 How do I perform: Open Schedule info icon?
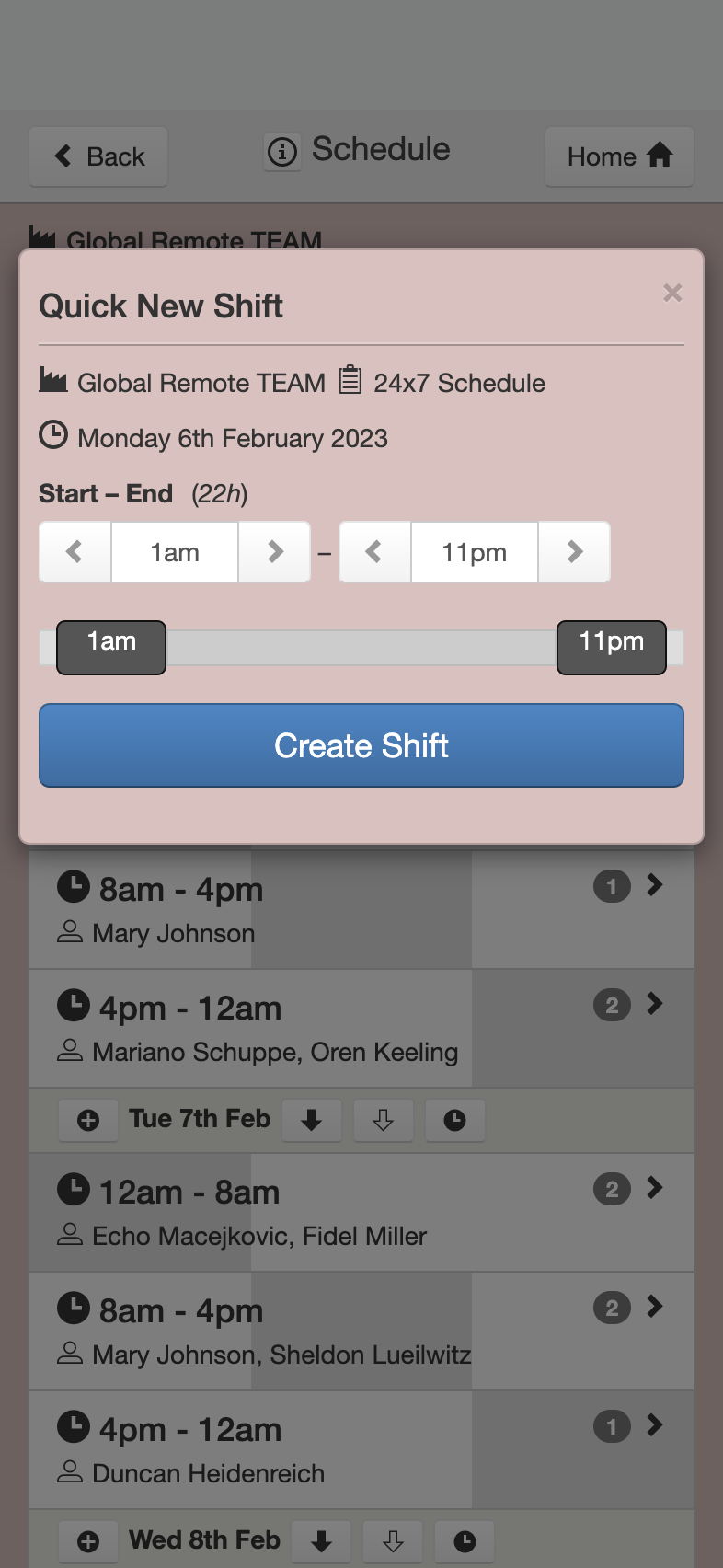tap(282, 151)
